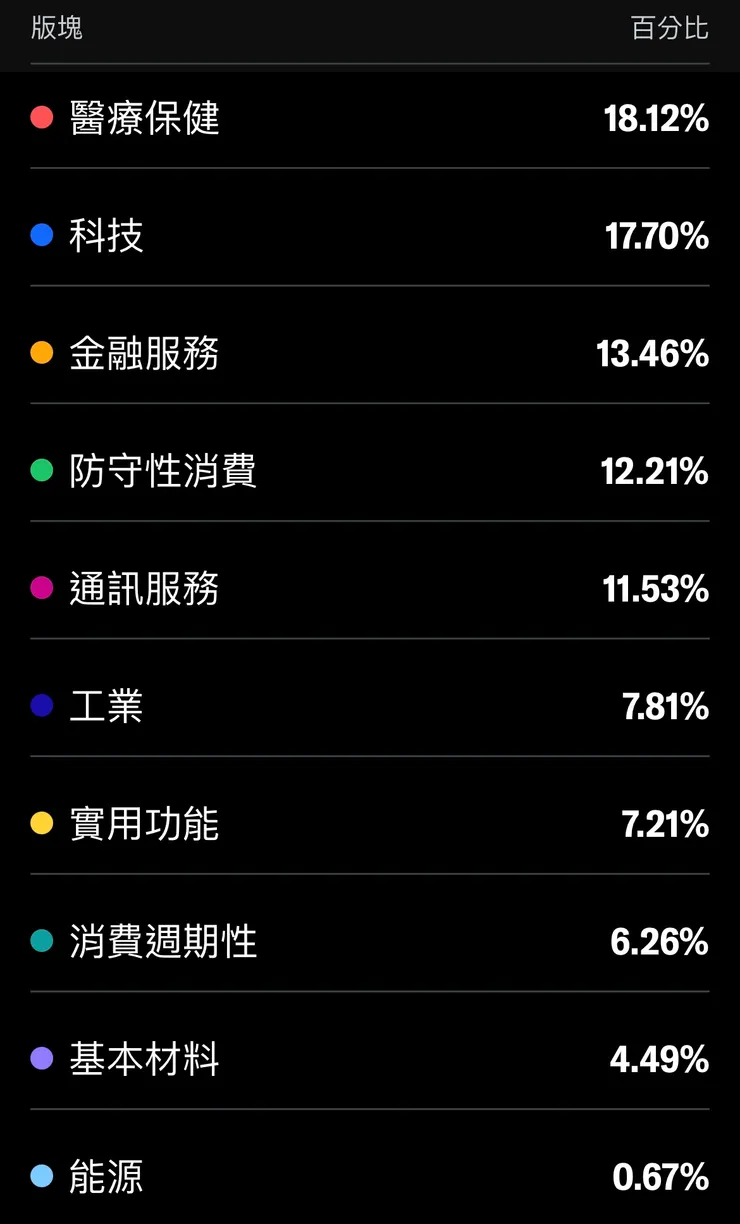This screenshot has width=740, height=1224.
Task: Click the 版塊 column header
Action: pyautogui.click(x=53, y=29)
